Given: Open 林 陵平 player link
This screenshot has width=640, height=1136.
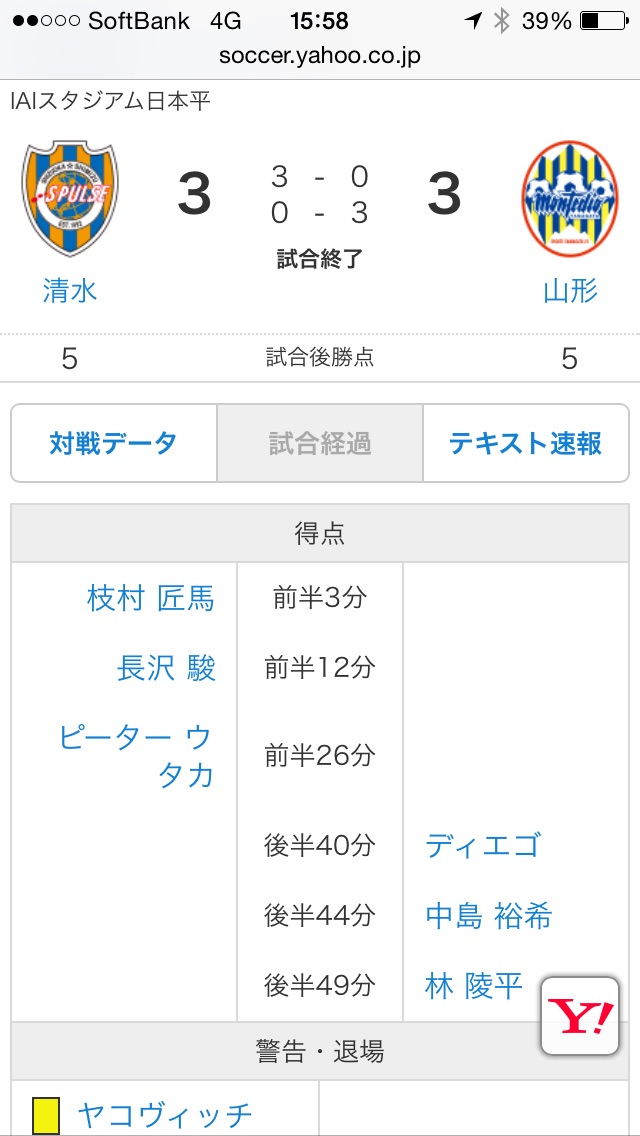Looking at the screenshot, I should click(474, 986).
